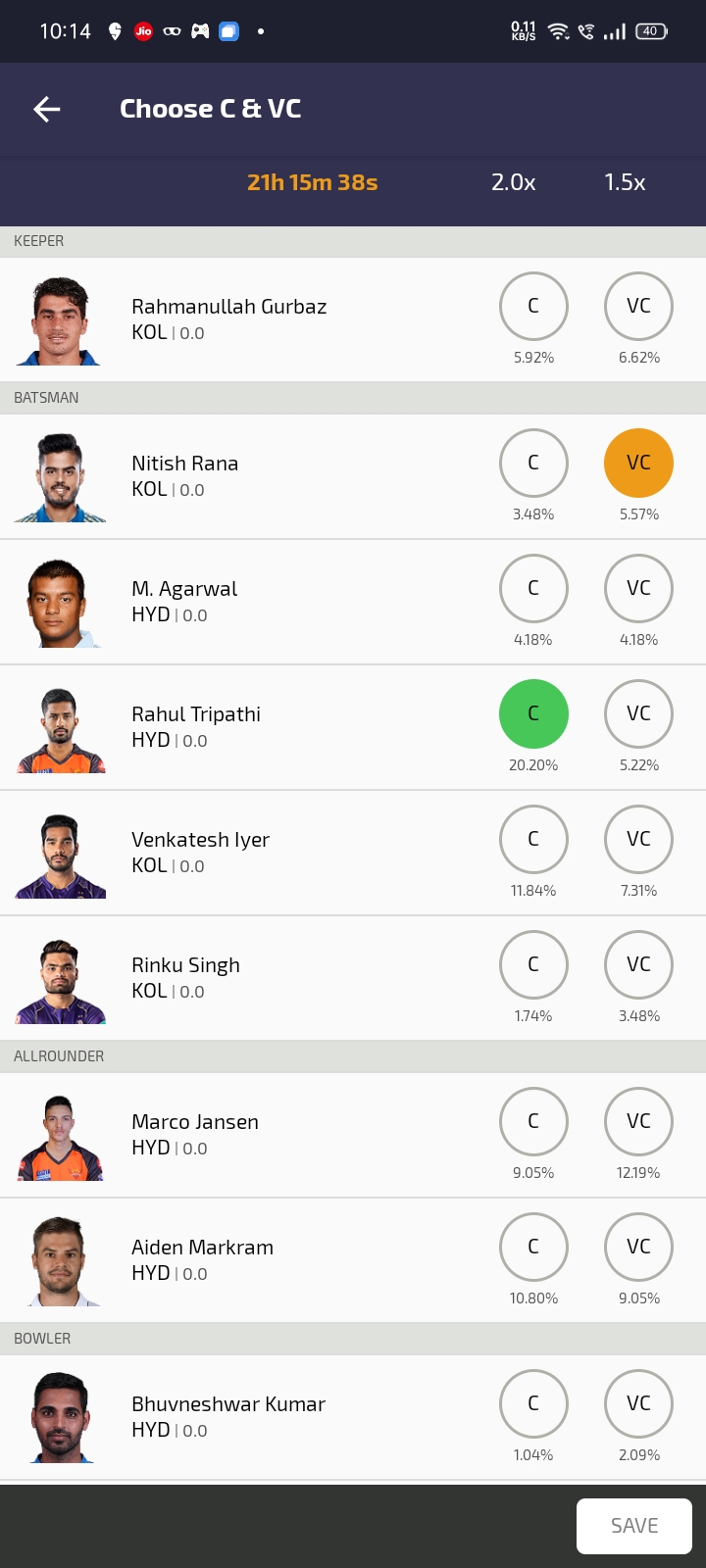Image resolution: width=706 pixels, height=1568 pixels.
Task: Select M. Agarwal as vice-captain
Action: pos(638,588)
